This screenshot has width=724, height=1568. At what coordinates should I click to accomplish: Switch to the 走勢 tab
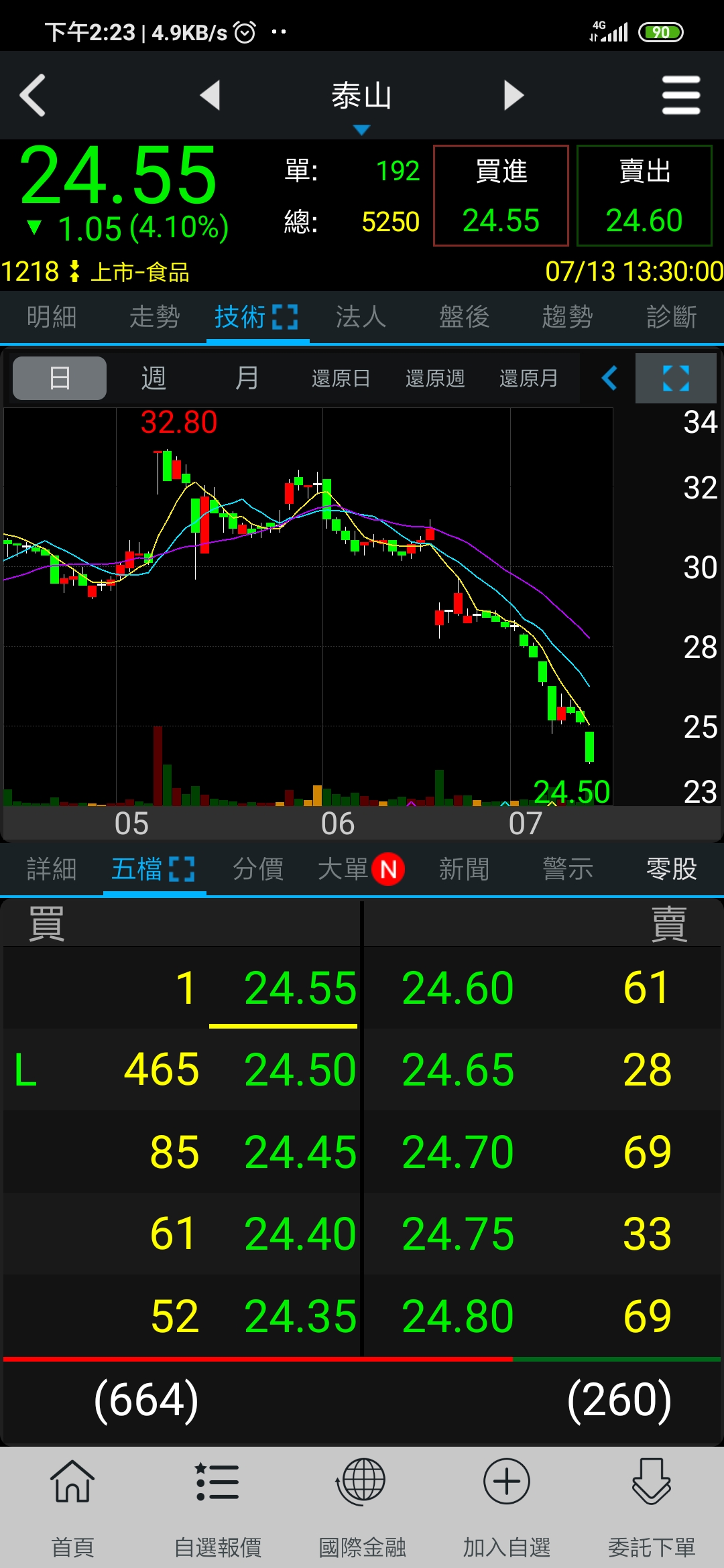(154, 316)
